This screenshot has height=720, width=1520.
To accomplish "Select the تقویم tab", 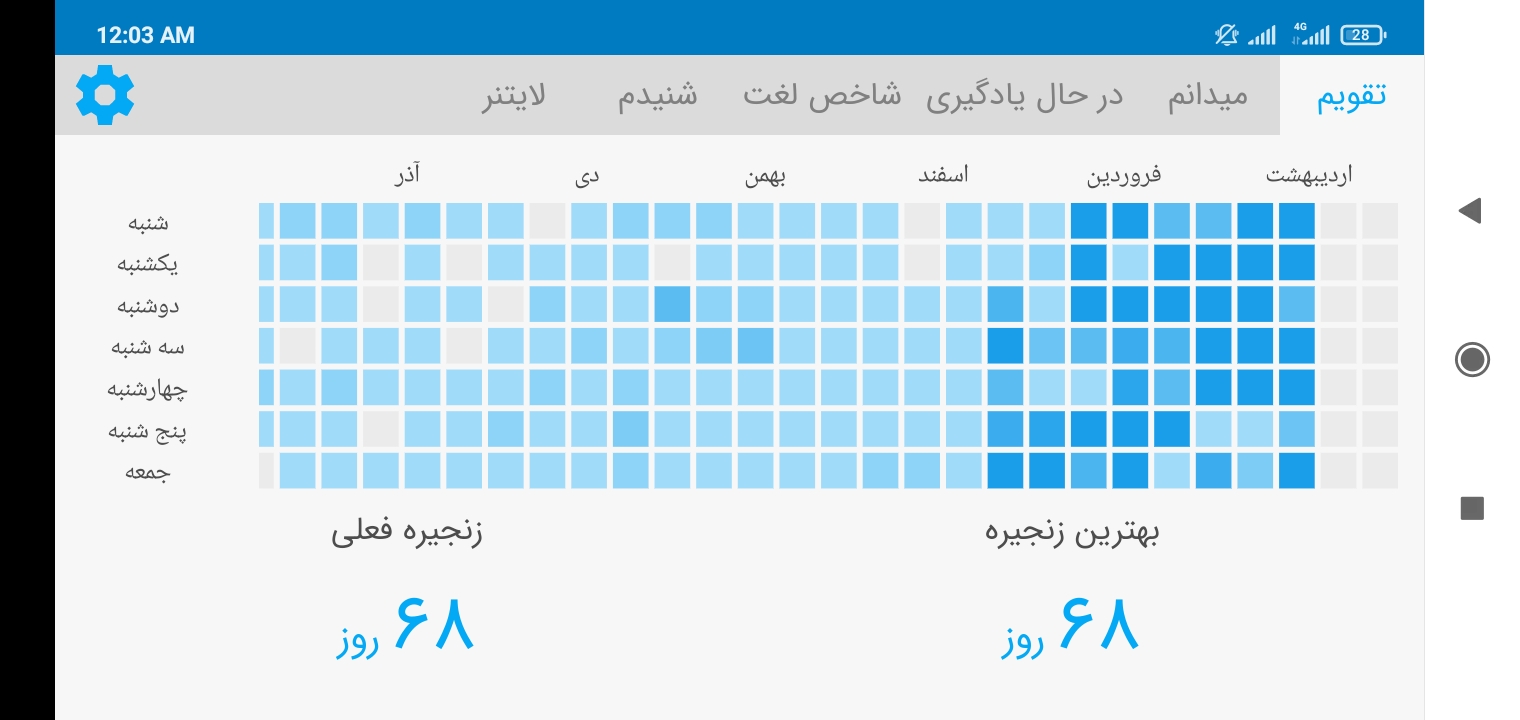I will tap(1351, 96).
